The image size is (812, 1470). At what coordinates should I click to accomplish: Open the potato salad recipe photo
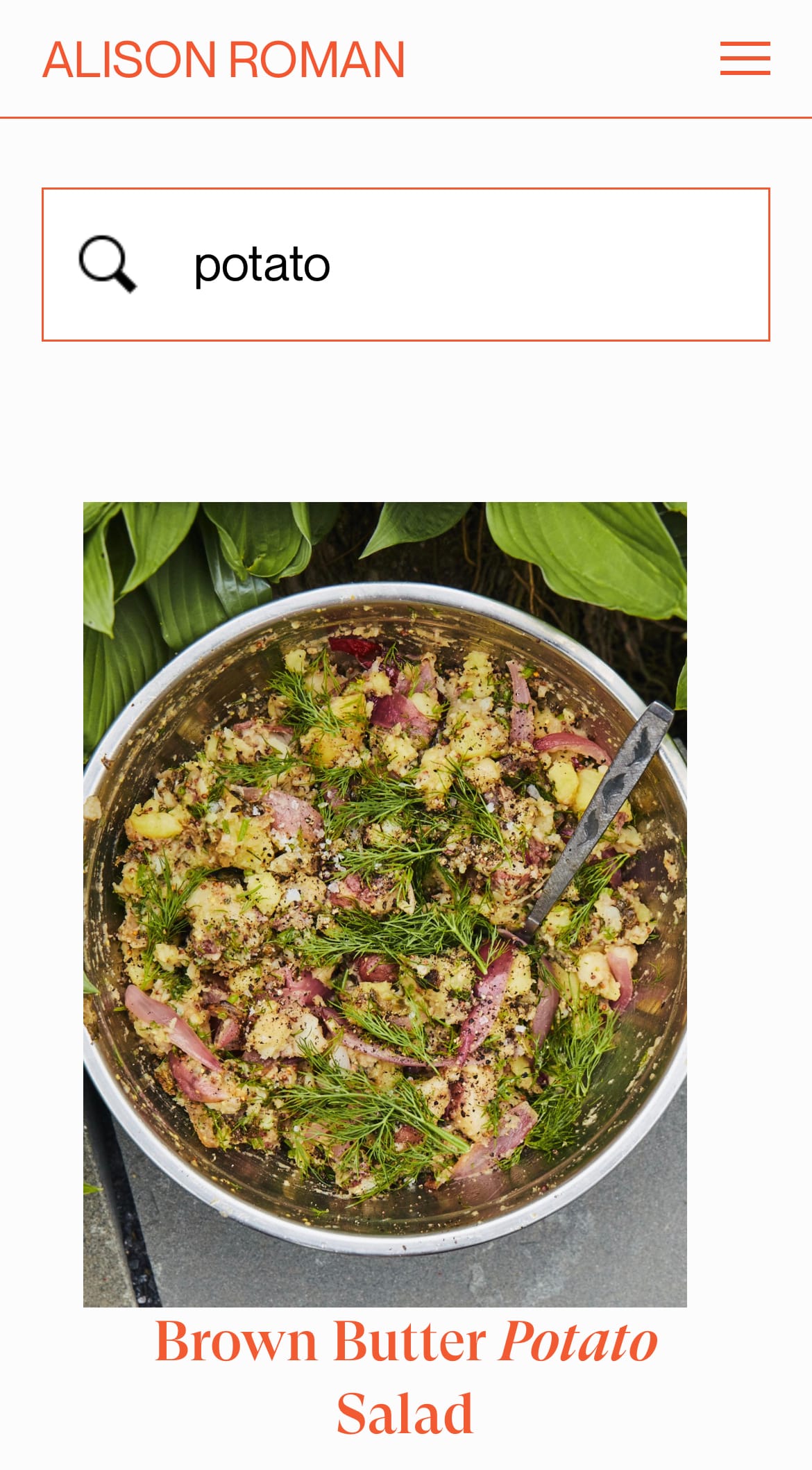click(385, 903)
